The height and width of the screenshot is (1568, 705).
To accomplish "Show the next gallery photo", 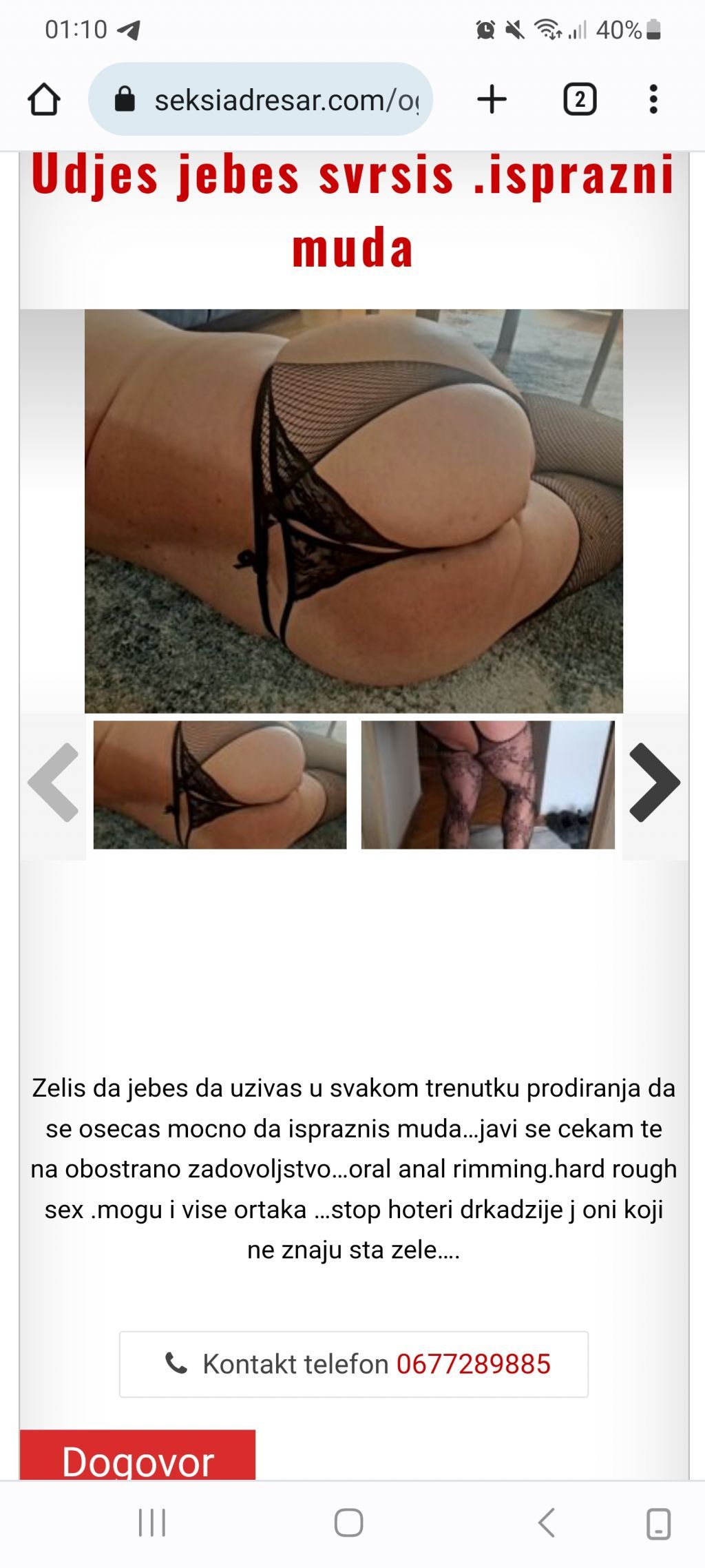I will [x=654, y=783].
